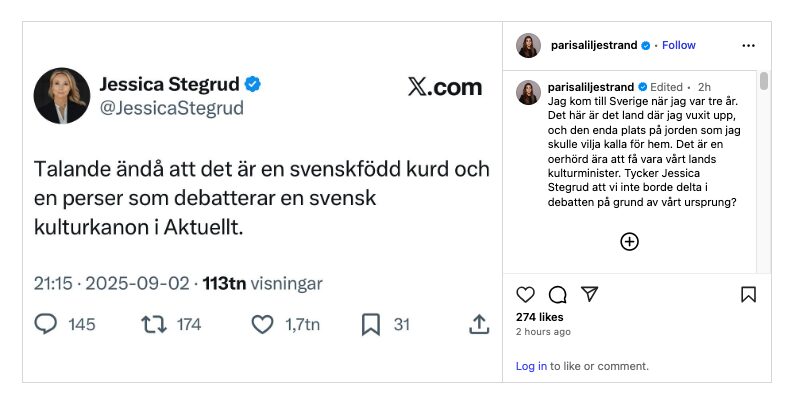
Task: View the list of 274 likes
Action: (x=539, y=316)
